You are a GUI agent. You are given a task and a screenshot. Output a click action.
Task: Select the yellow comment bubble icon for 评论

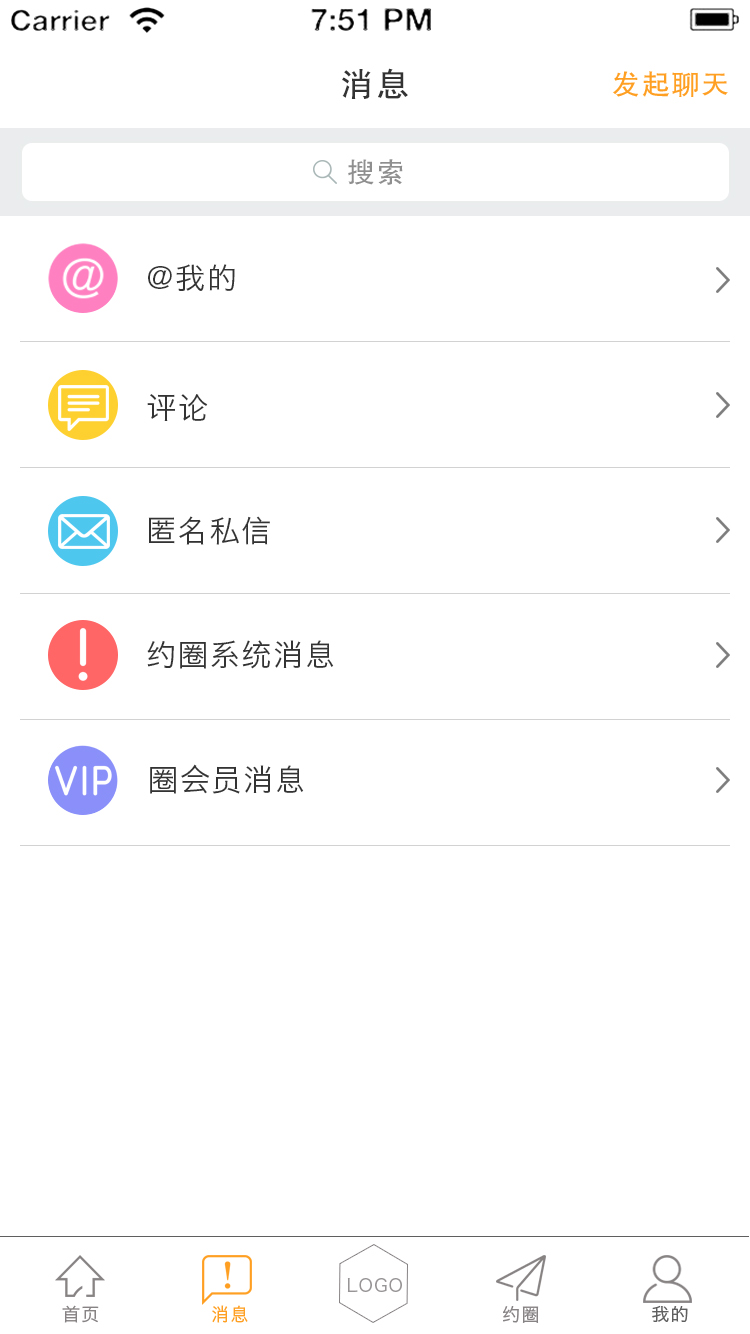pos(83,405)
